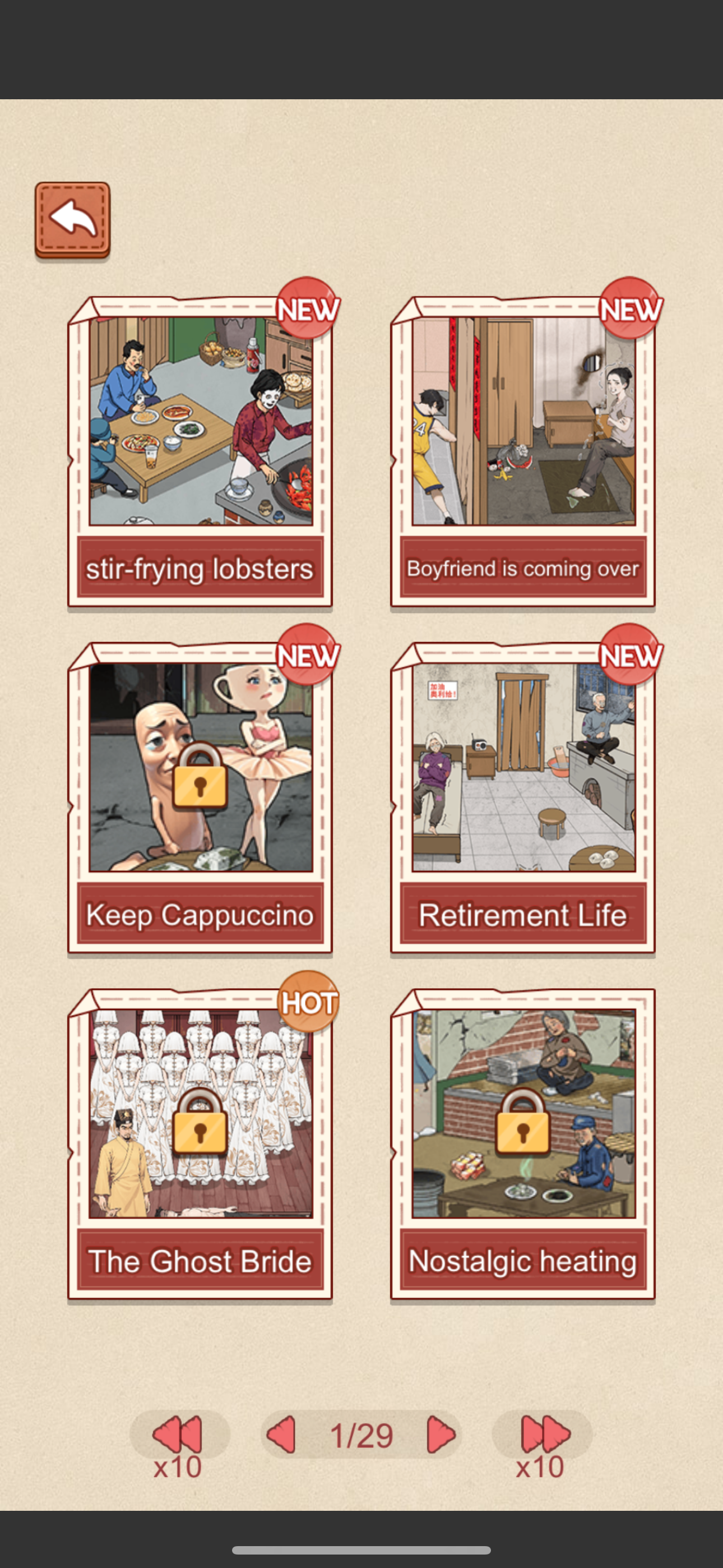Click the lock icon on Nostalgic heating

tap(522, 1127)
